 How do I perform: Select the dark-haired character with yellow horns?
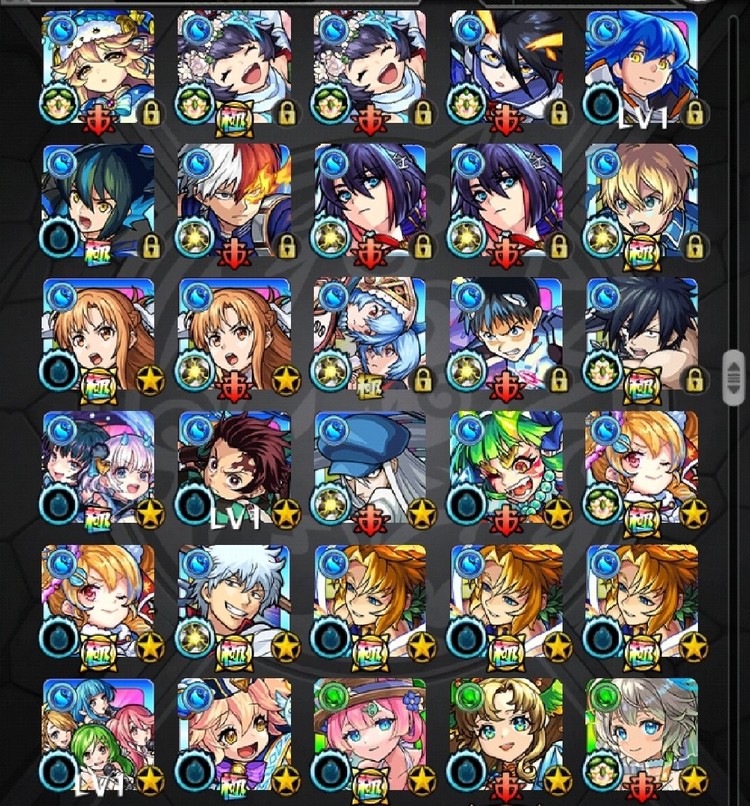tap(505, 65)
